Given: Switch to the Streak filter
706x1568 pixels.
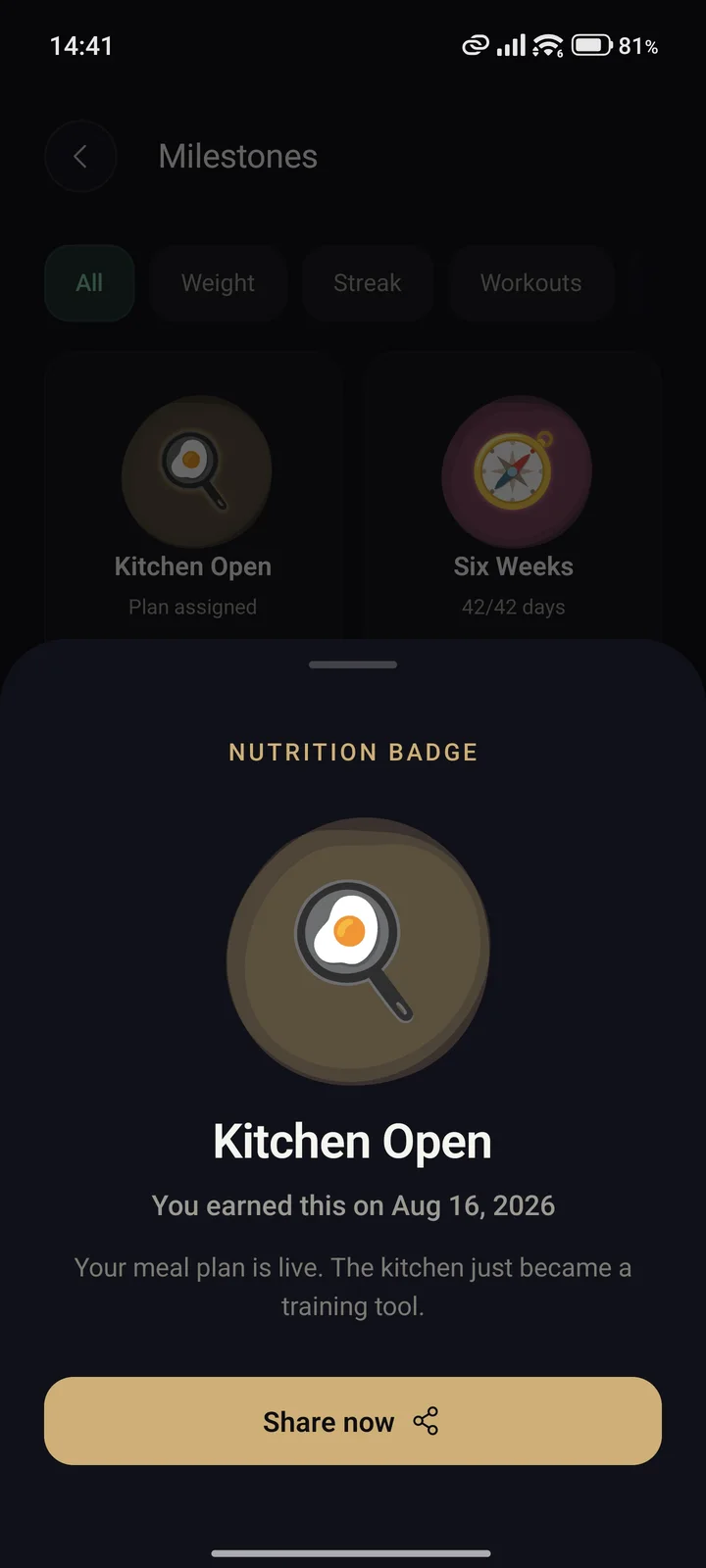Looking at the screenshot, I should point(368,283).
